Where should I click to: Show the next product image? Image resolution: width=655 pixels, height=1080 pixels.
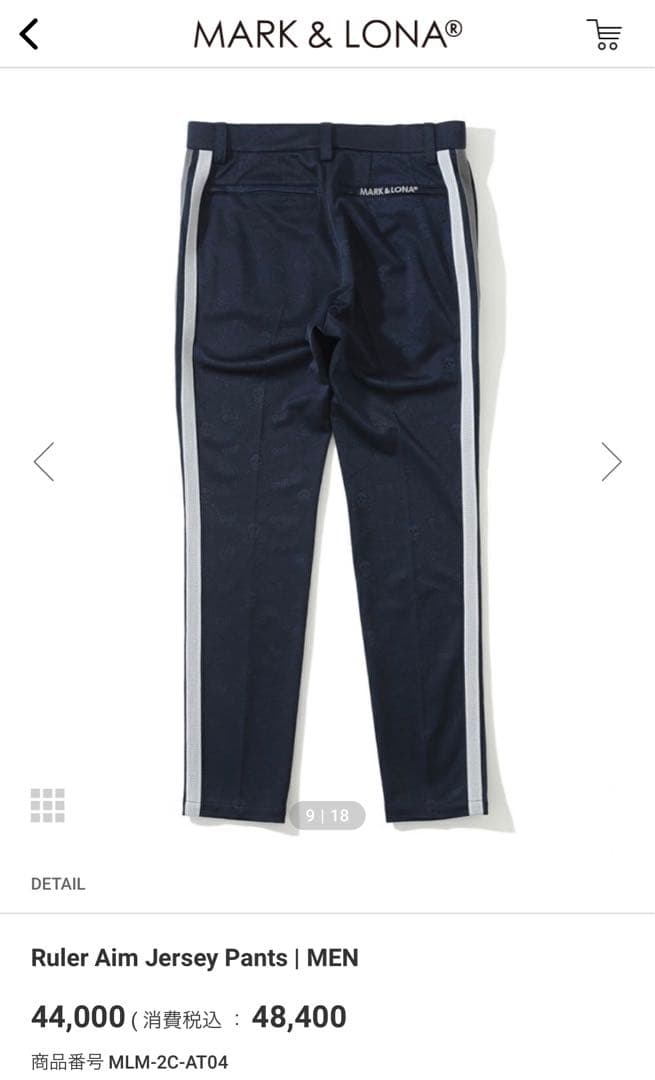coord(611,461)
